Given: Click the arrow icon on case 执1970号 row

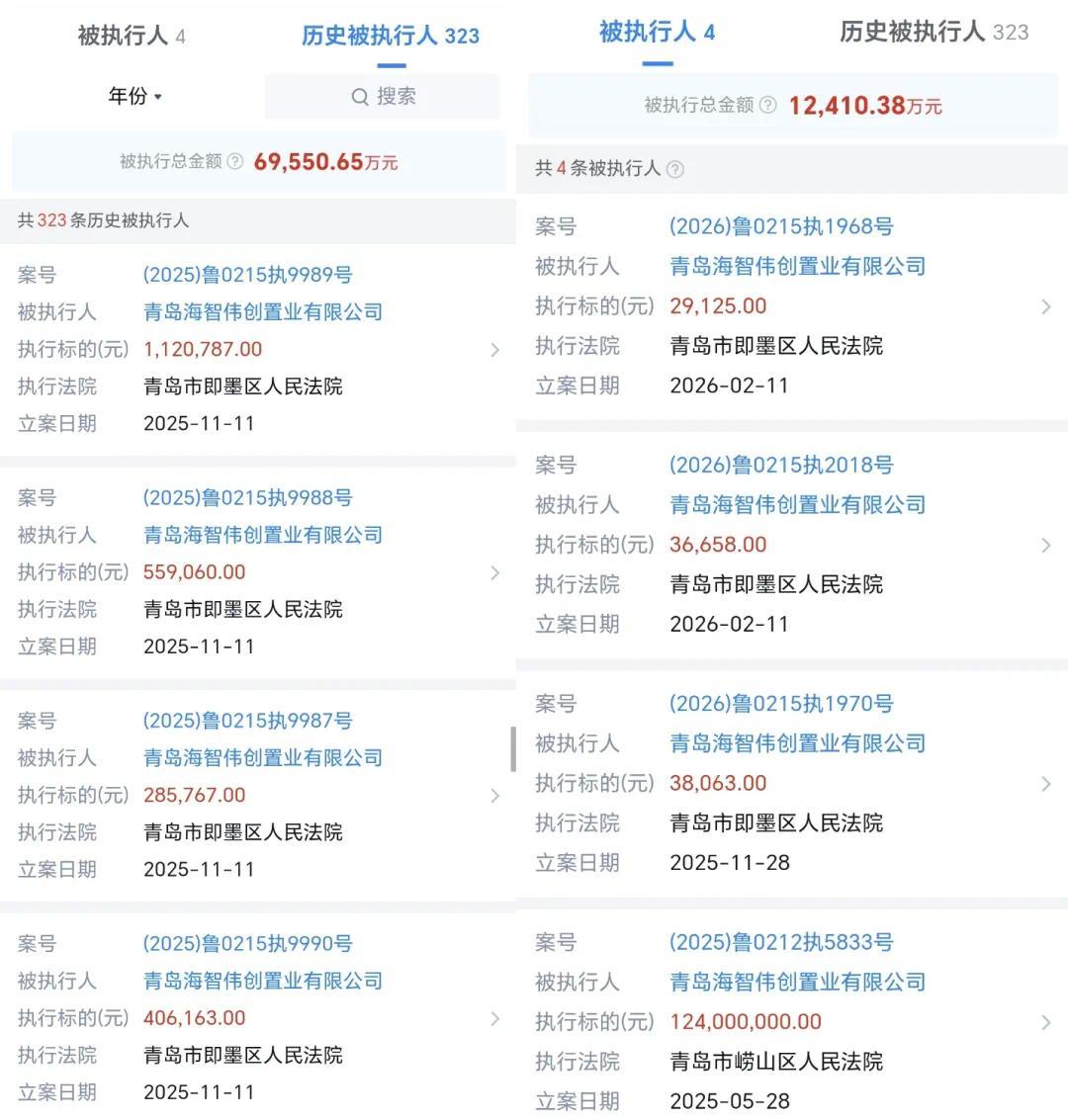Looking at the screenshot, I should tap(1045, 783).
